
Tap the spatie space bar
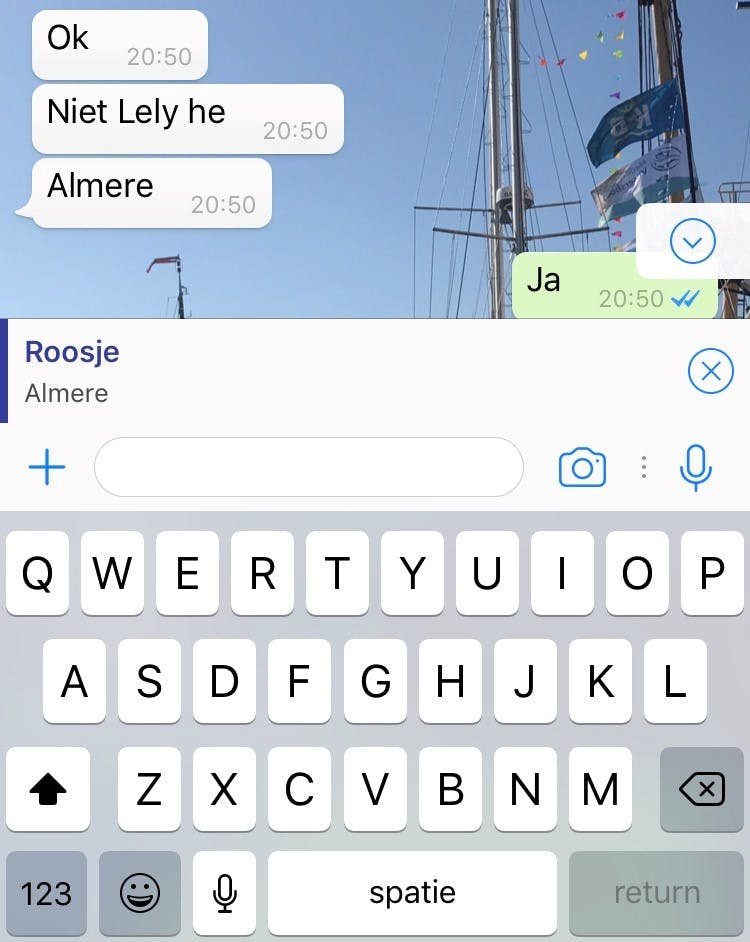412,893
